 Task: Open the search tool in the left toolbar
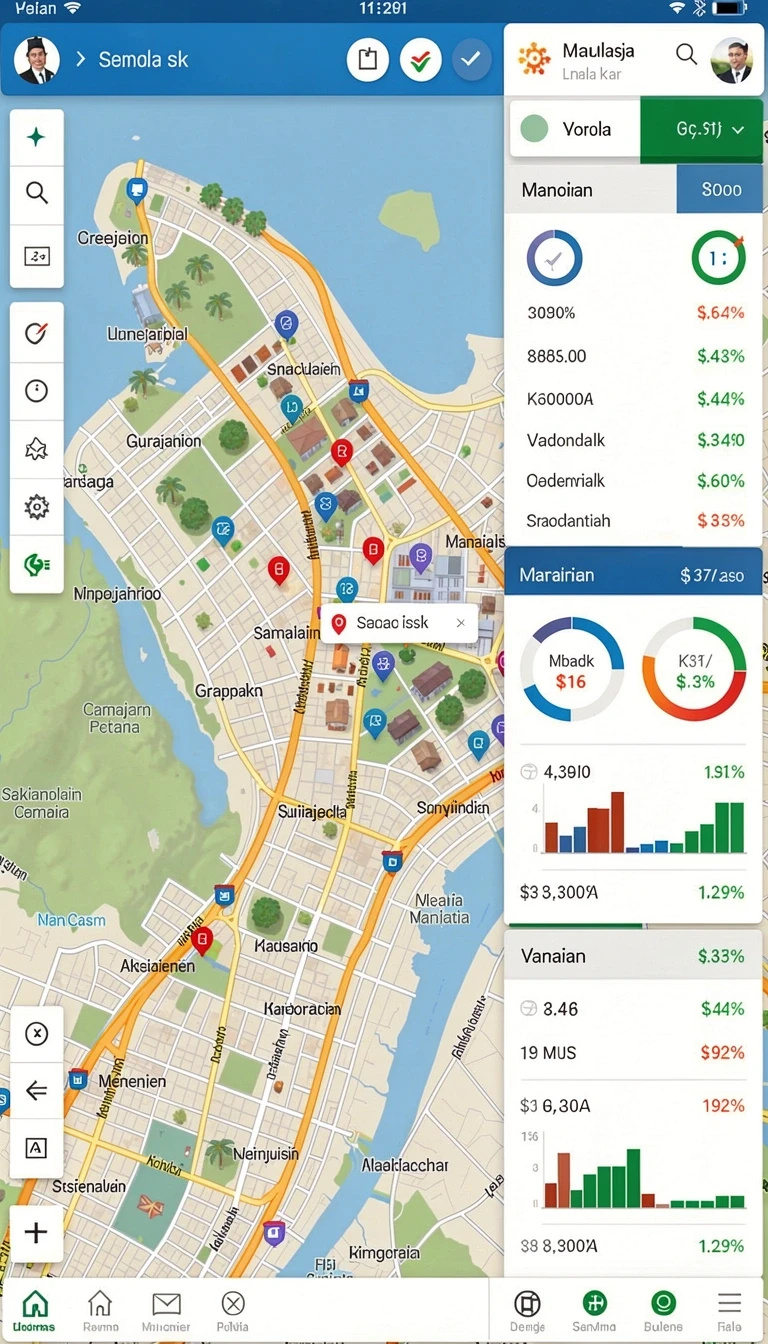(37, 192)
